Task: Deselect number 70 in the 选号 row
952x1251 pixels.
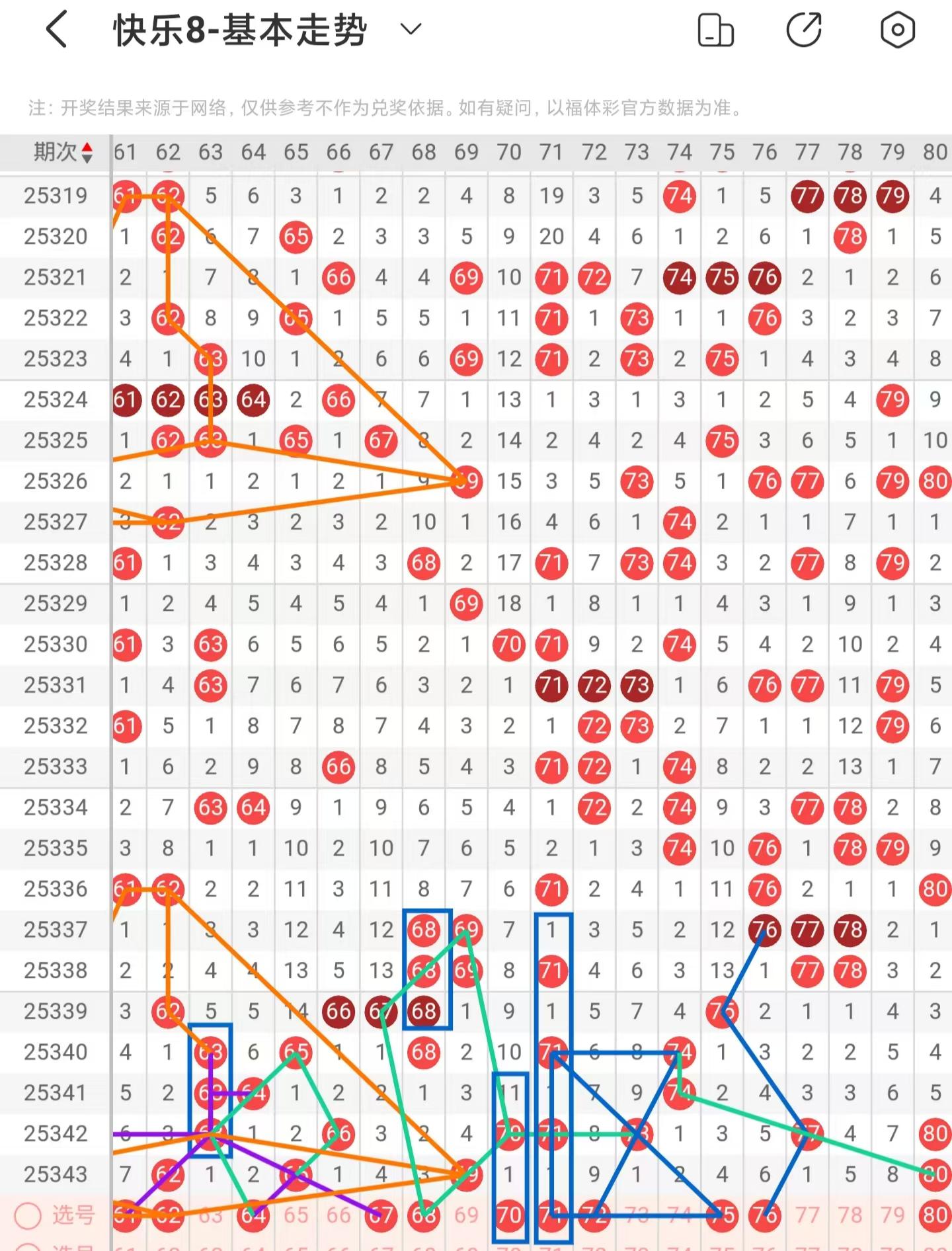Action: tap(509, 1215)
